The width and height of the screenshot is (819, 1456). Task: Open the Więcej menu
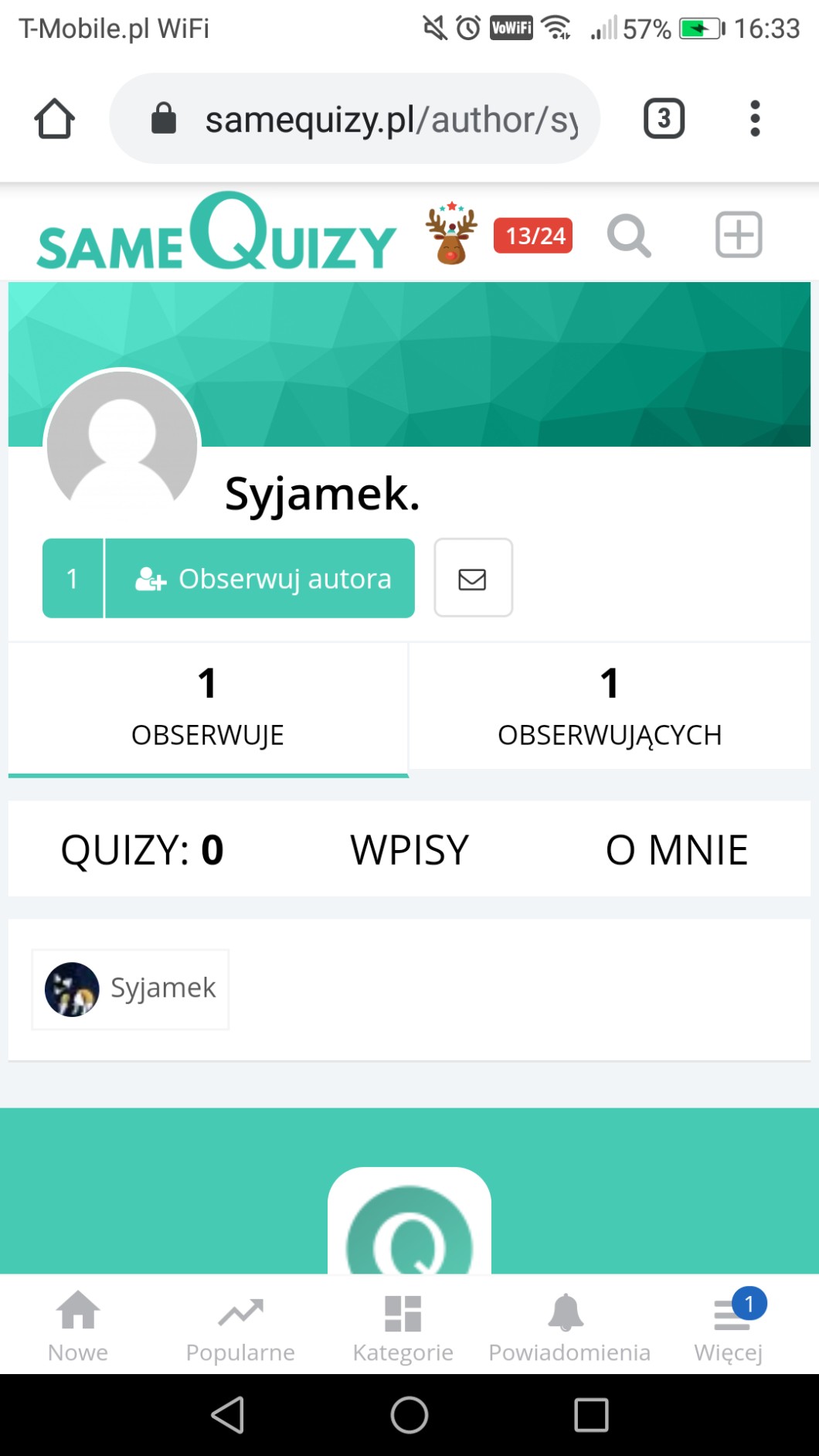coord(729,1326)
